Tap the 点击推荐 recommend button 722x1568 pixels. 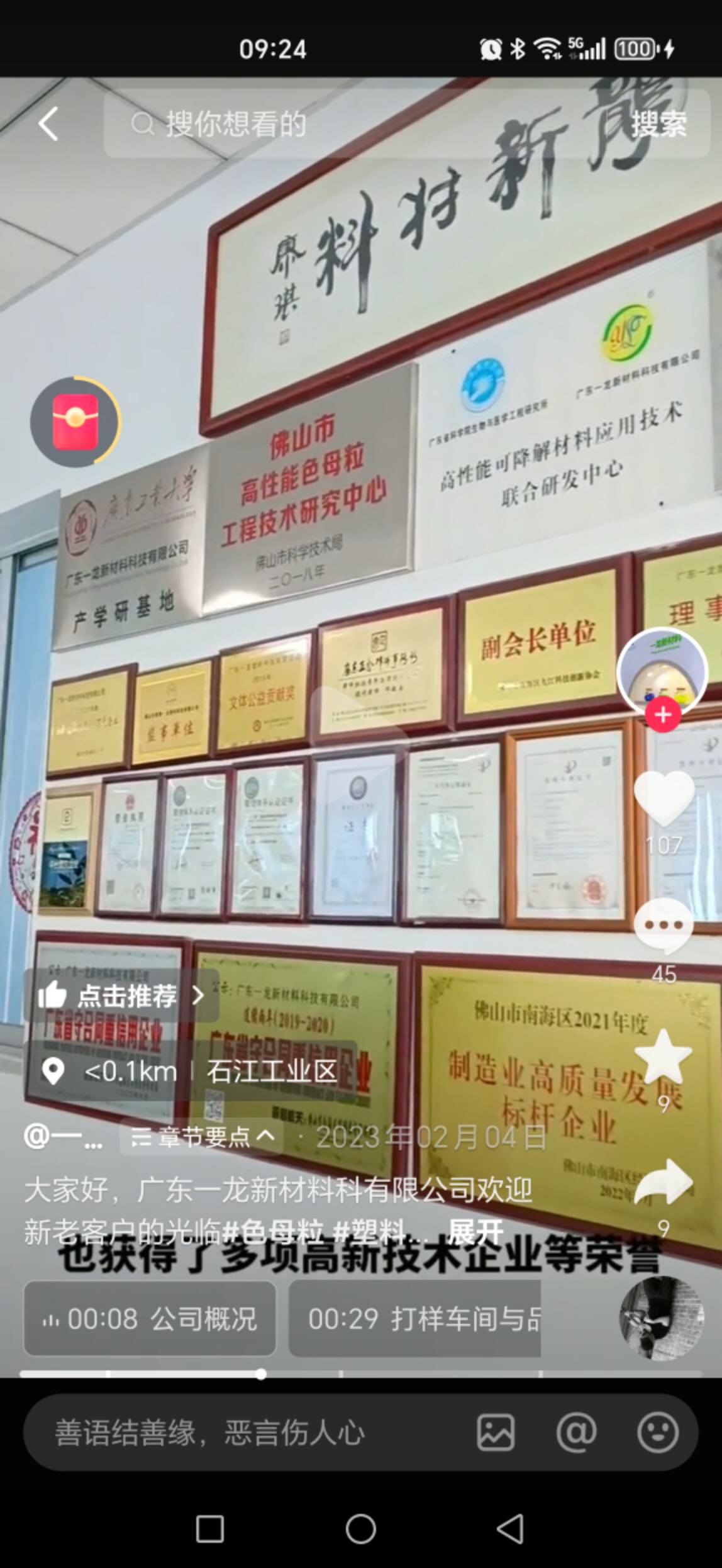click(x=121, y=995)
